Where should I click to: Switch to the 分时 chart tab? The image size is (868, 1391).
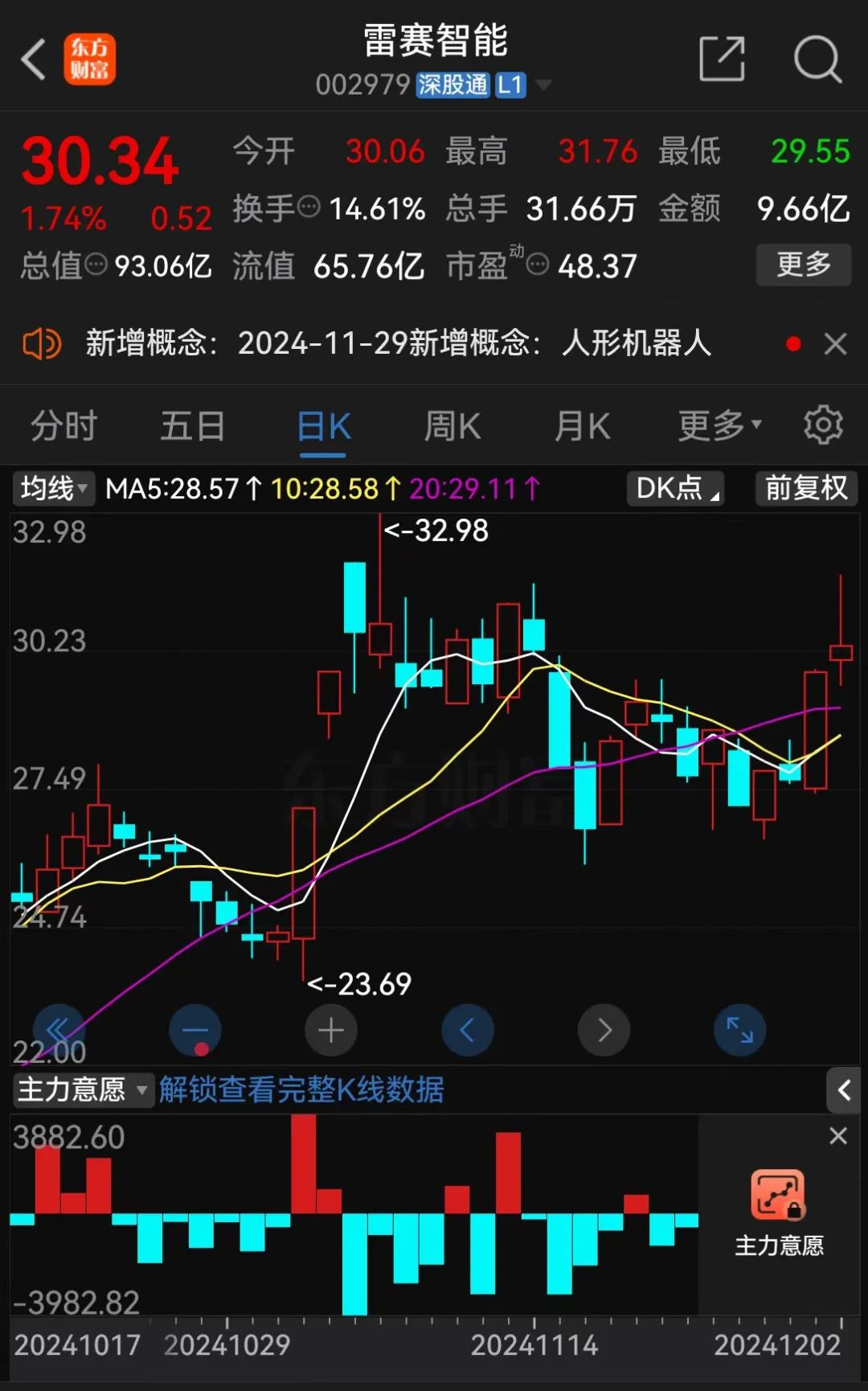point(63,425)
